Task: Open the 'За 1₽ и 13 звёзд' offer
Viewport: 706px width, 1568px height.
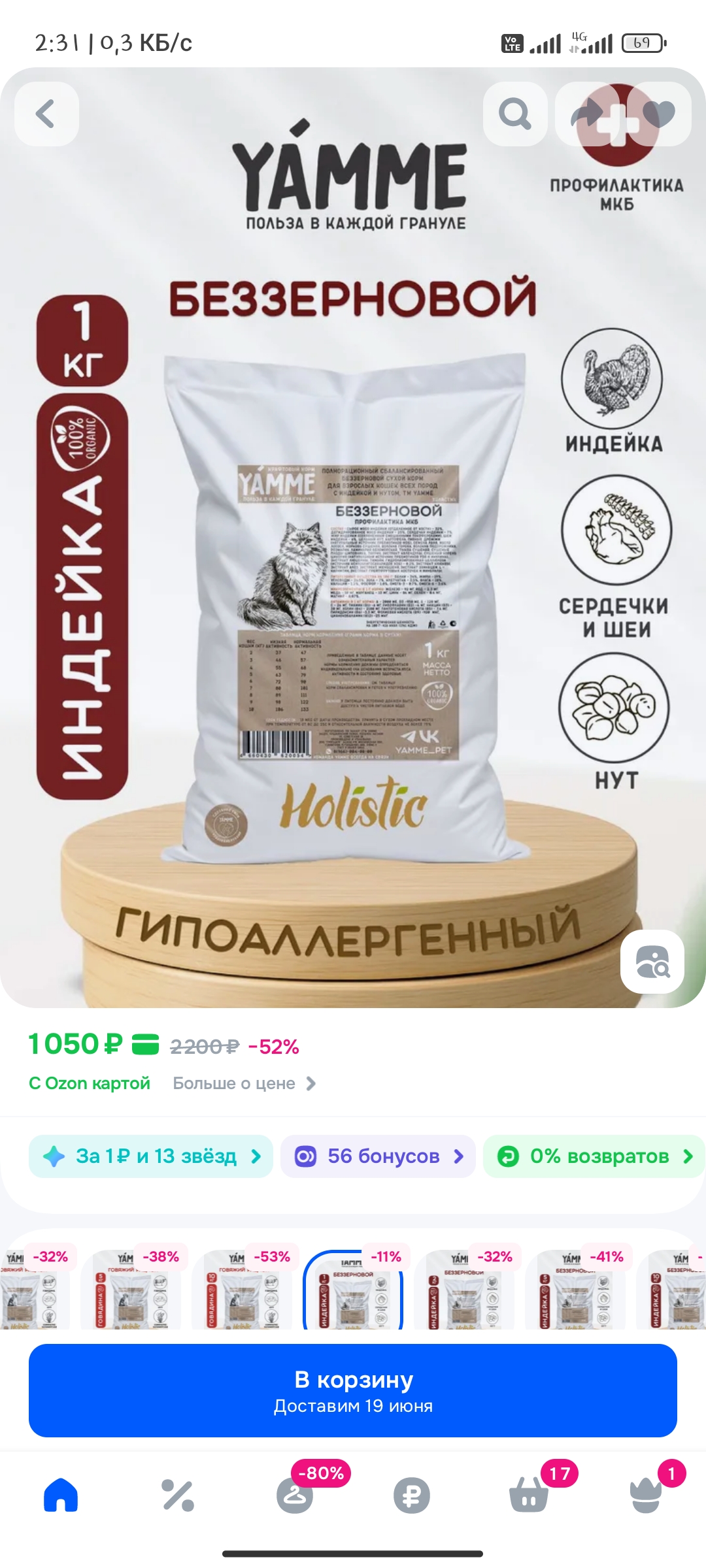Action: click(x=151, y=1156)
